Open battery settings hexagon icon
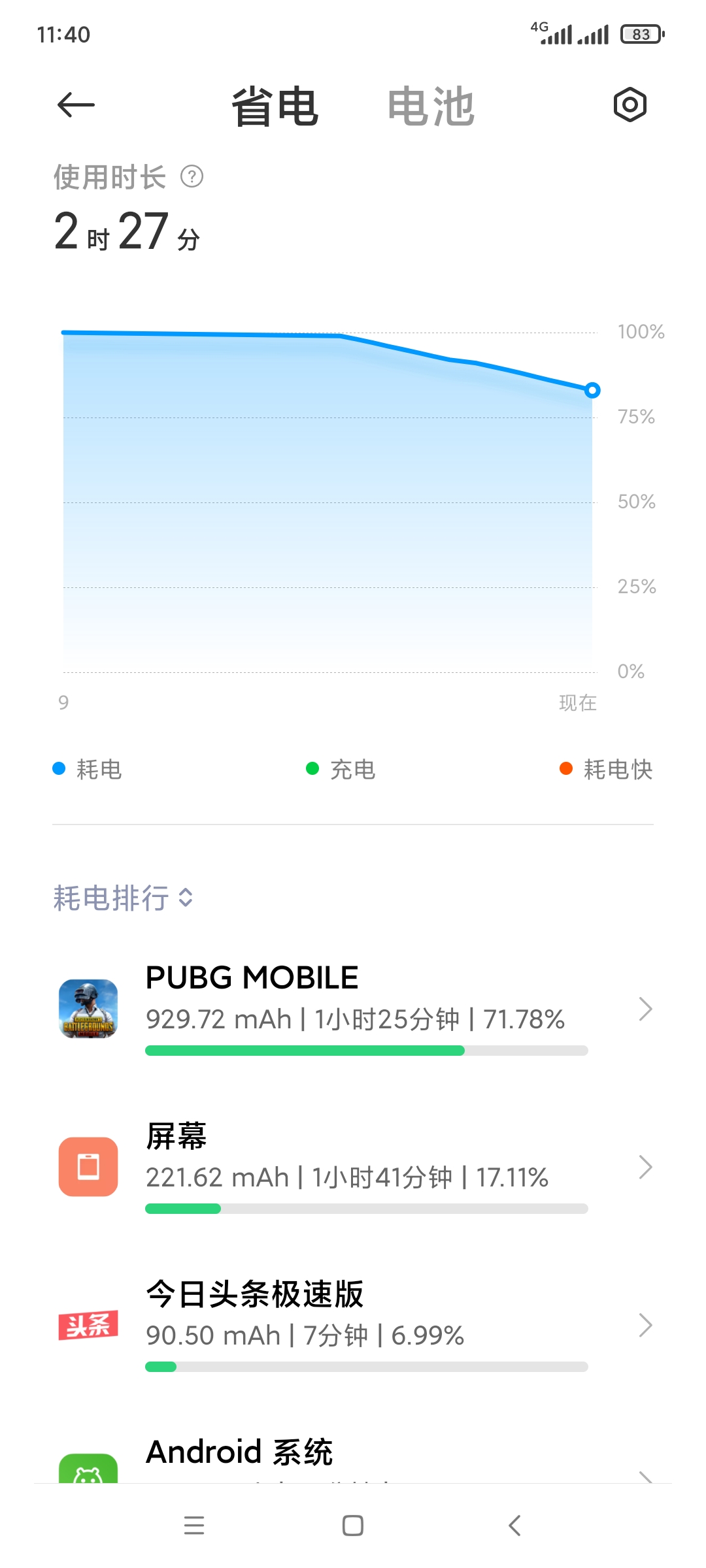 [x=630, y=105]
